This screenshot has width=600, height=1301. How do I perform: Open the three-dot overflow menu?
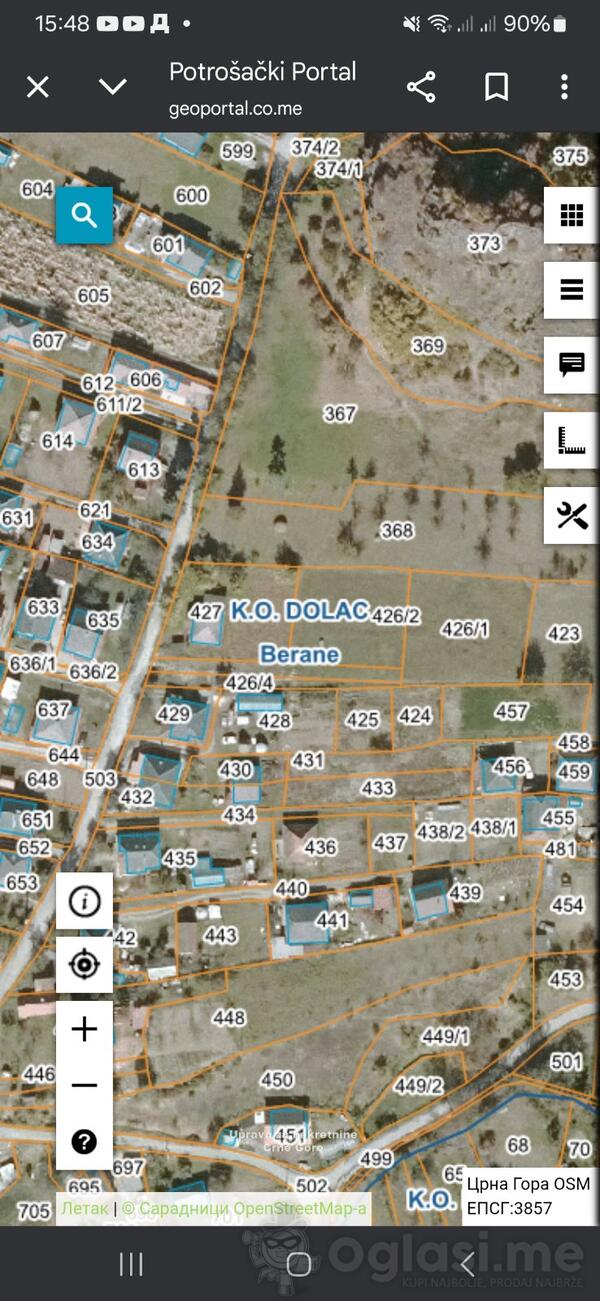click(x=565, y=87)
